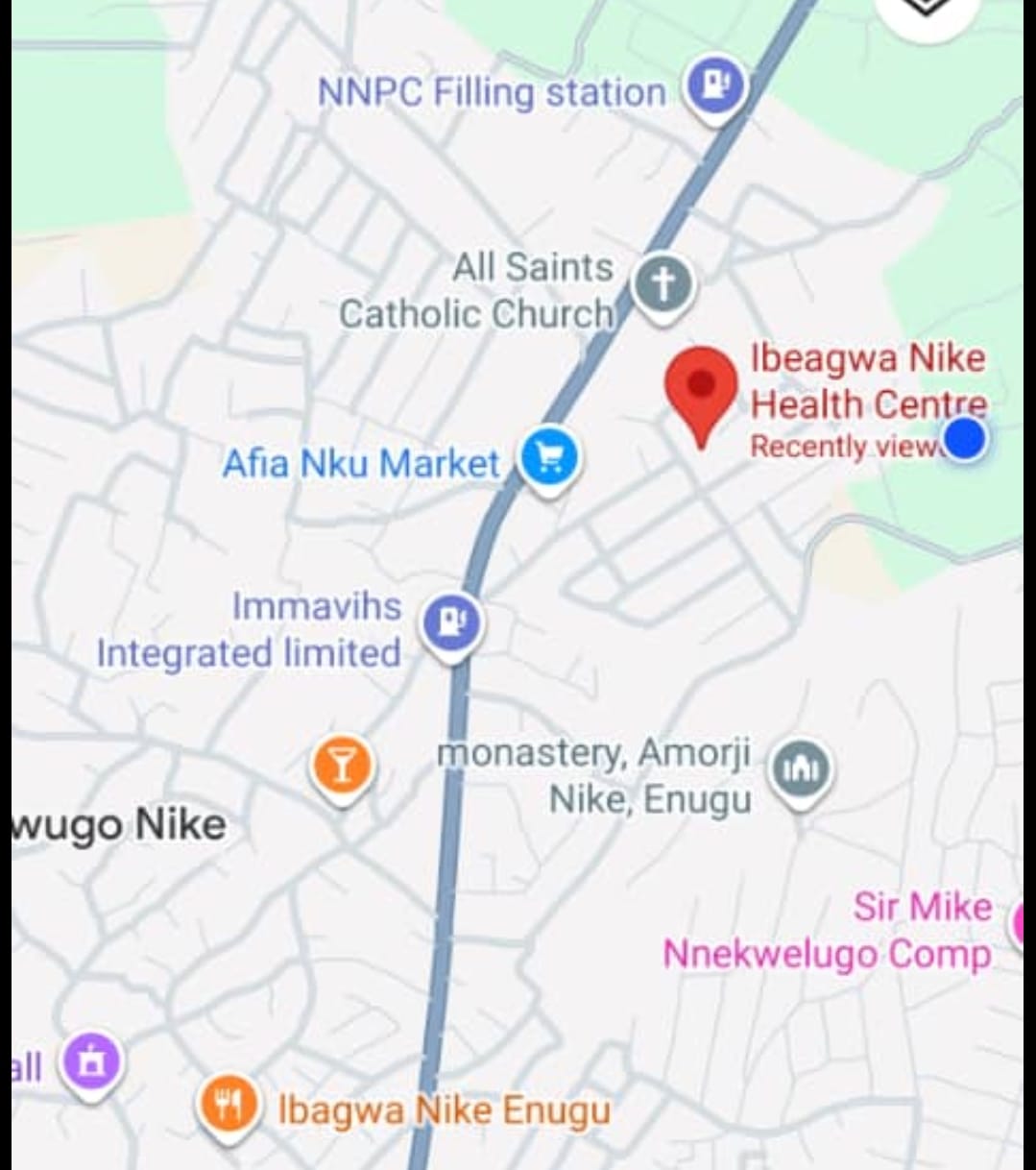Open the Afia Nku Market shopping cart icon
The width and height of the screenshot is (1036, 1170).
549,458
